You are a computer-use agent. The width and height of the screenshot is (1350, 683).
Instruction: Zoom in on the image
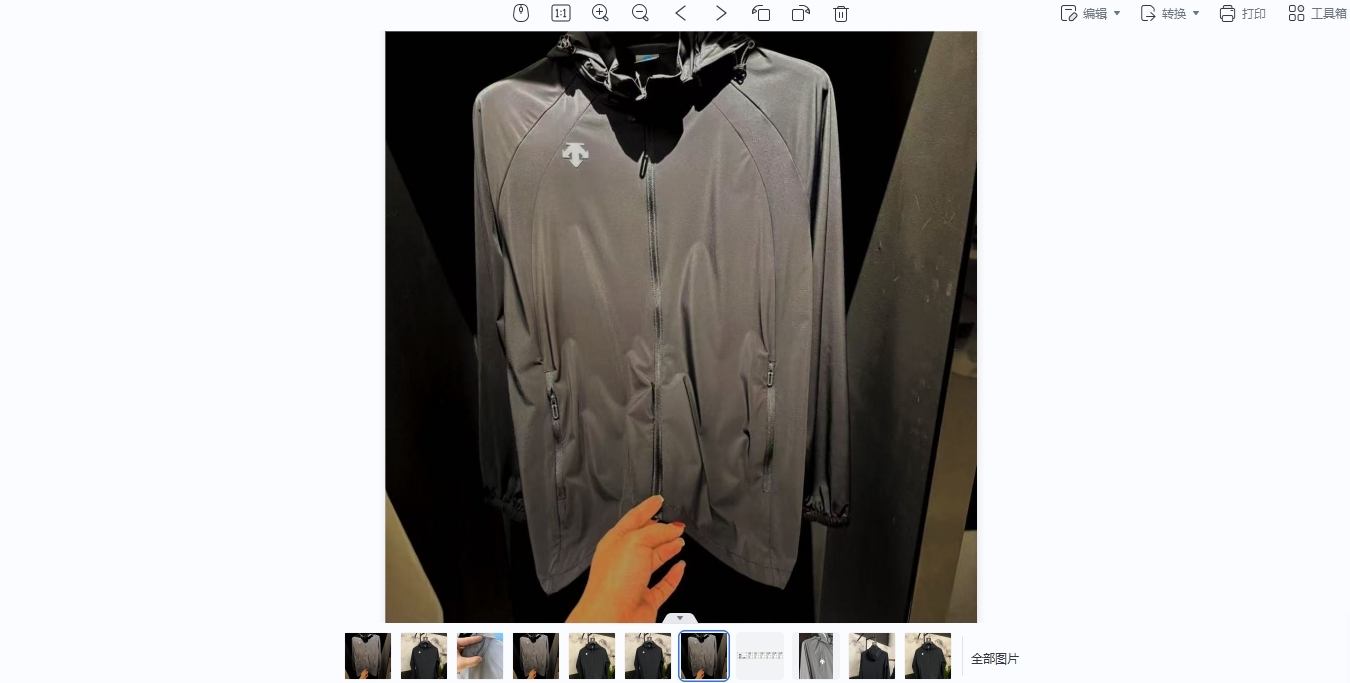tap(600, 13)
